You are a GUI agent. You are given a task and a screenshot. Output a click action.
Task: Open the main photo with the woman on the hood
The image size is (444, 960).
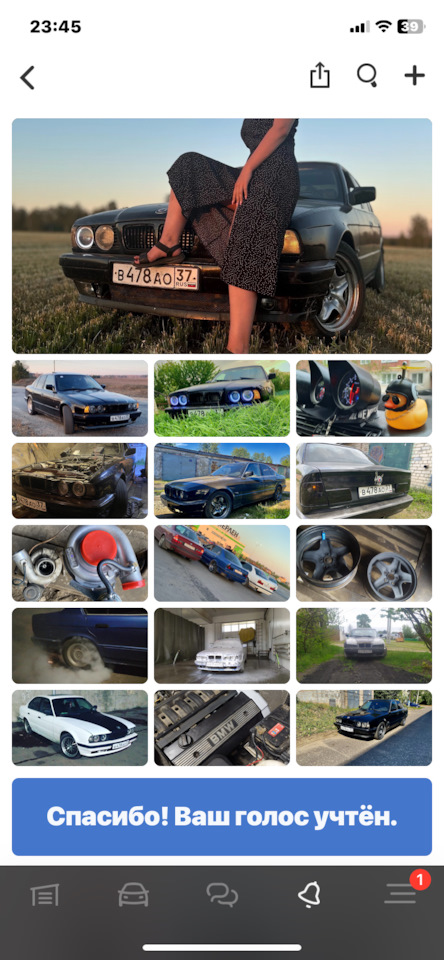(222, 236)
